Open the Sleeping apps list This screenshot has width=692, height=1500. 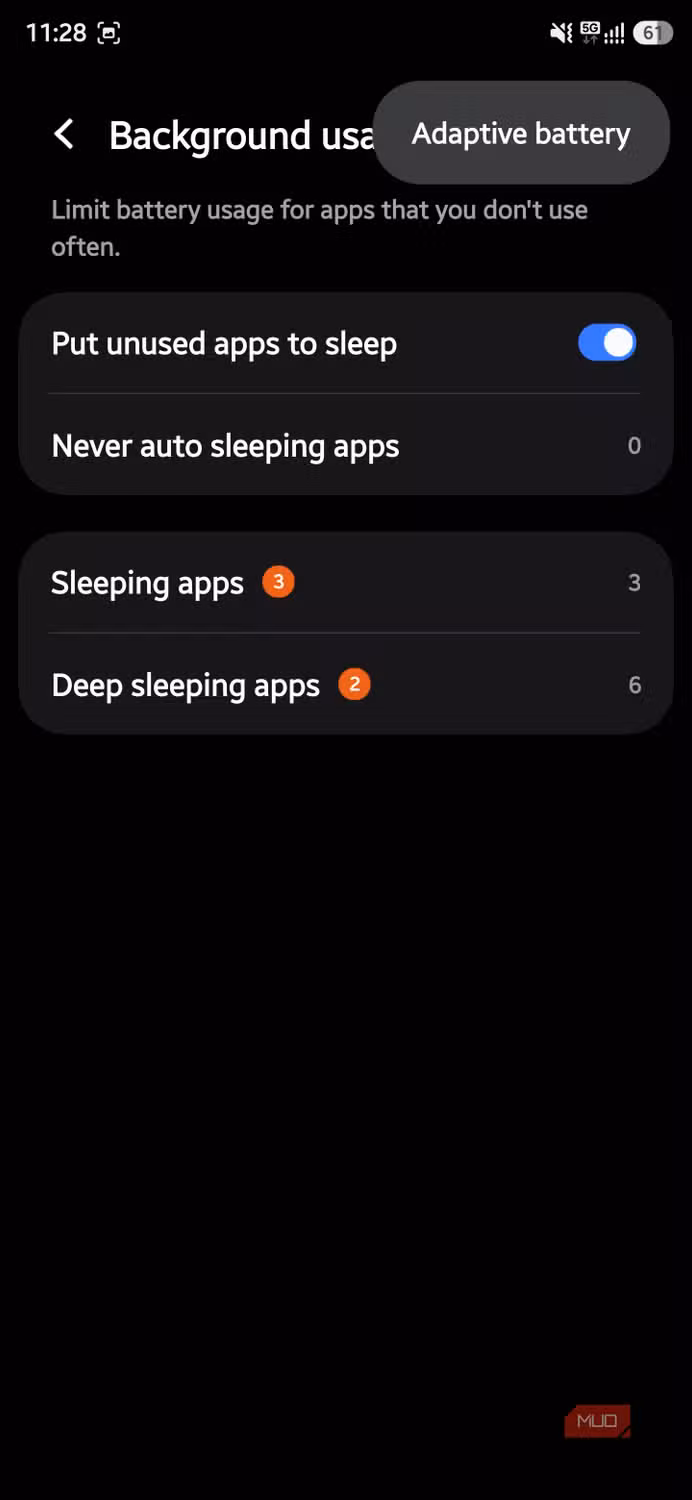pyautogui.click(x=346, y=582)
